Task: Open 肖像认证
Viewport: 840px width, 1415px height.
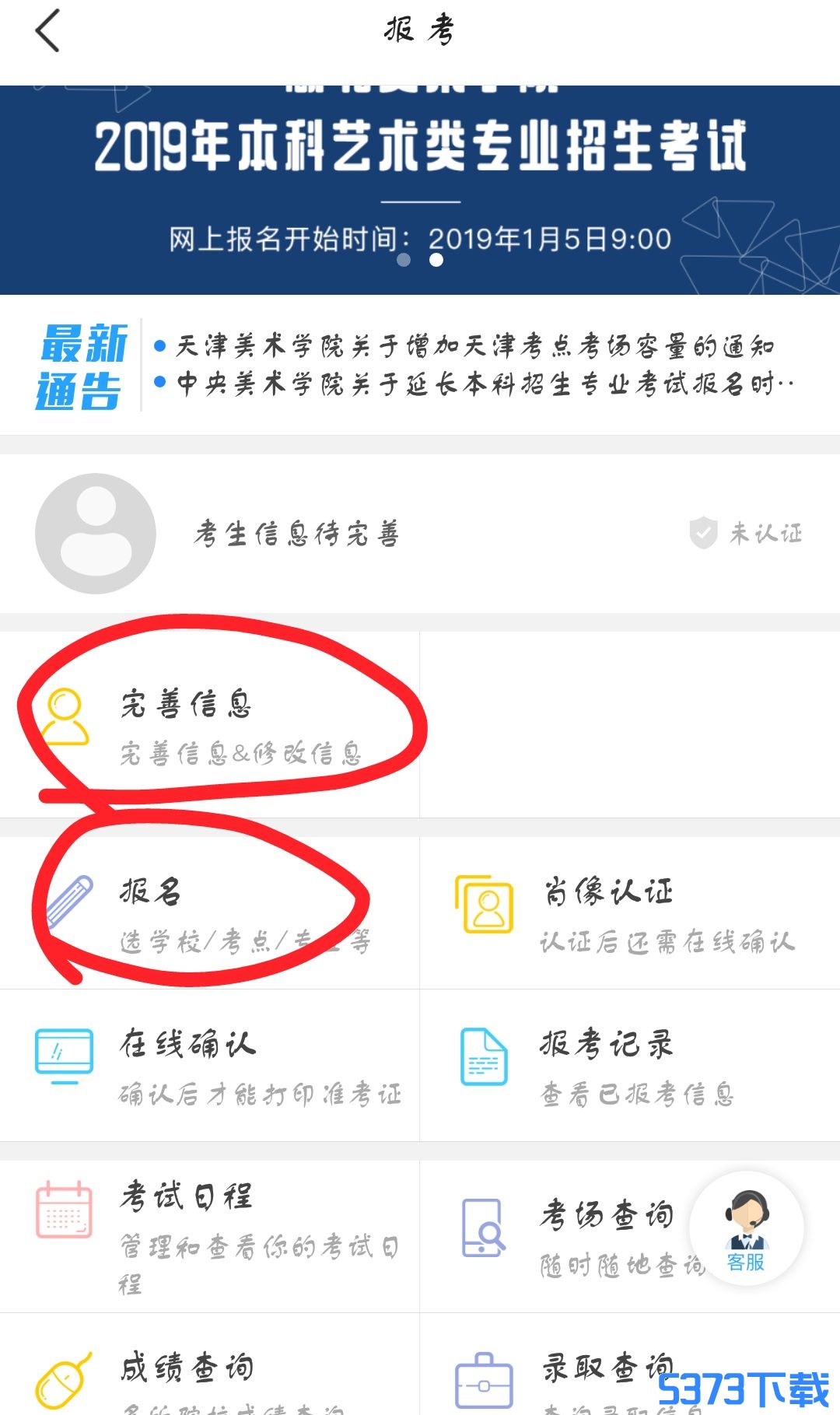Action: (630, 912)
